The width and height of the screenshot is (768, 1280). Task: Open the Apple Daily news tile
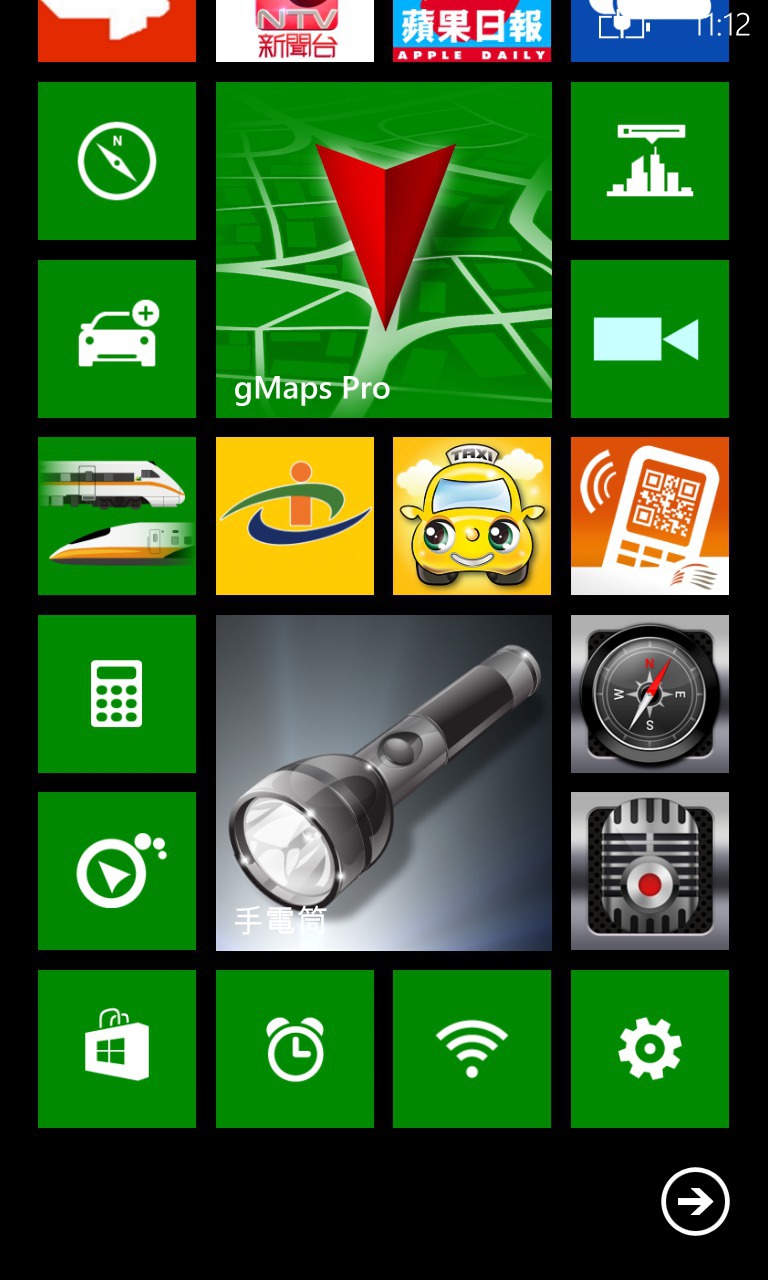(x=472, y=30)
